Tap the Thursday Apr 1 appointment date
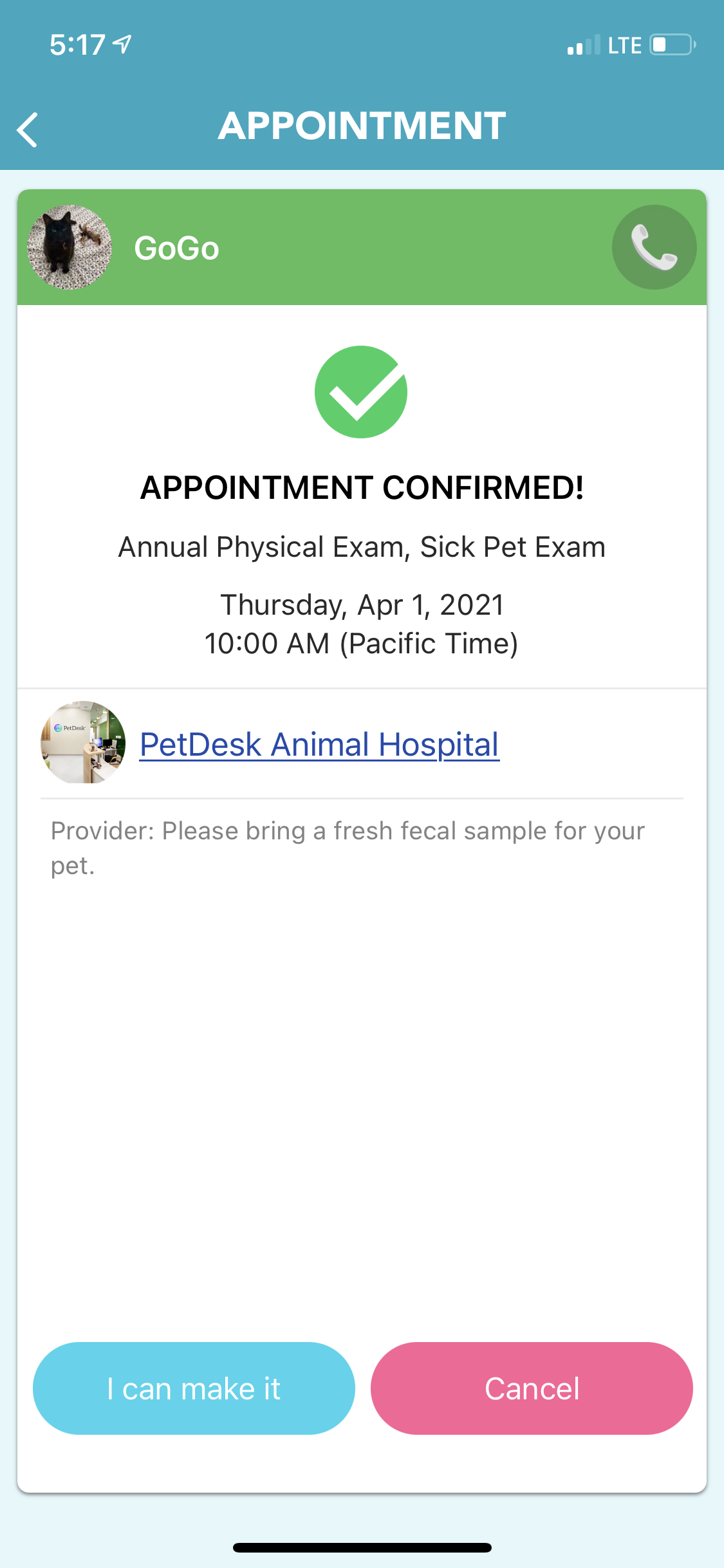Screen dimensions: 724x1568 click(362, 605)
